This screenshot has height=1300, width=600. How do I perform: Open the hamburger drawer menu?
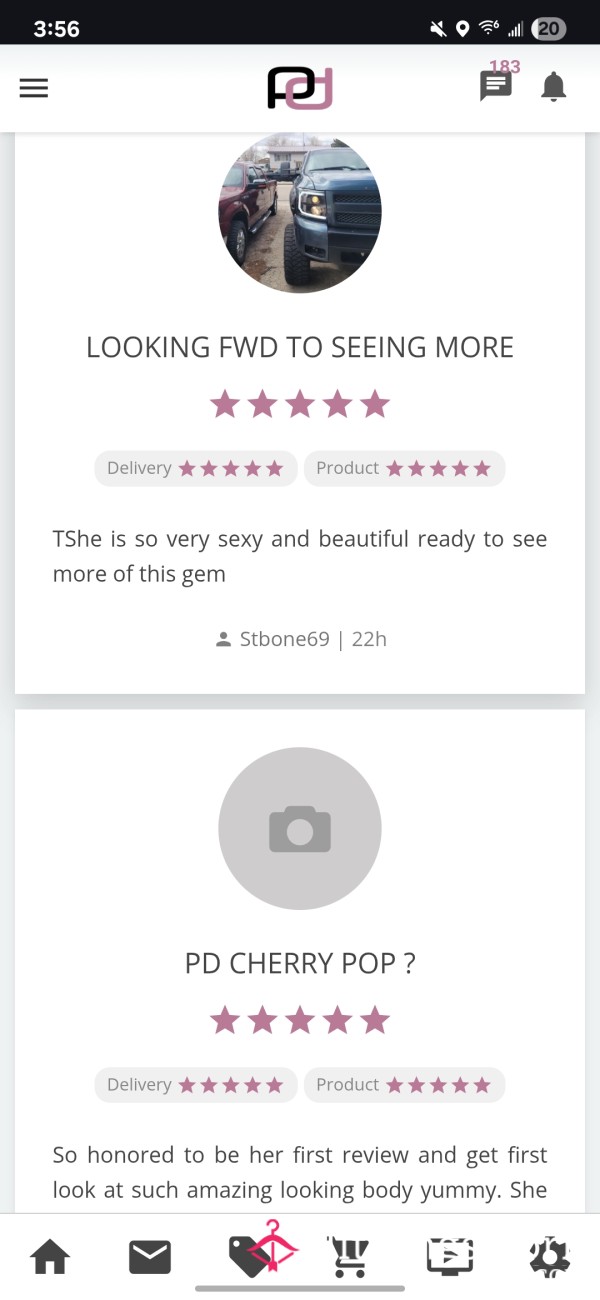point(34,88)
